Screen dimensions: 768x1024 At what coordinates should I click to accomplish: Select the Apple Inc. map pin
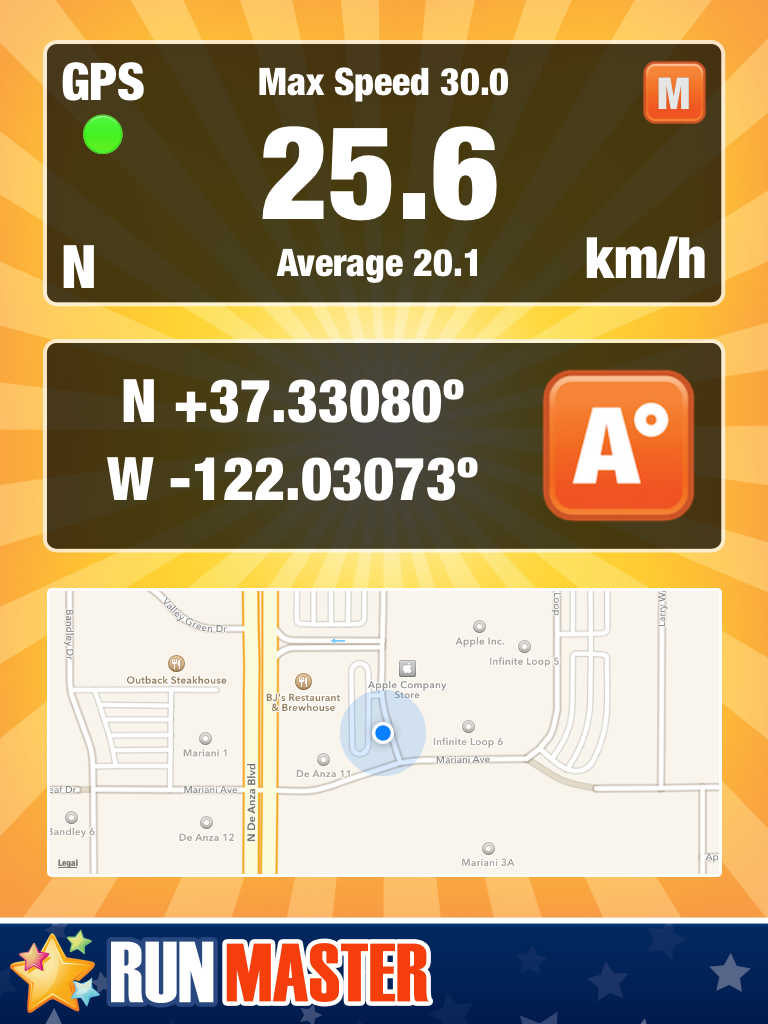(x=479, y=628)
